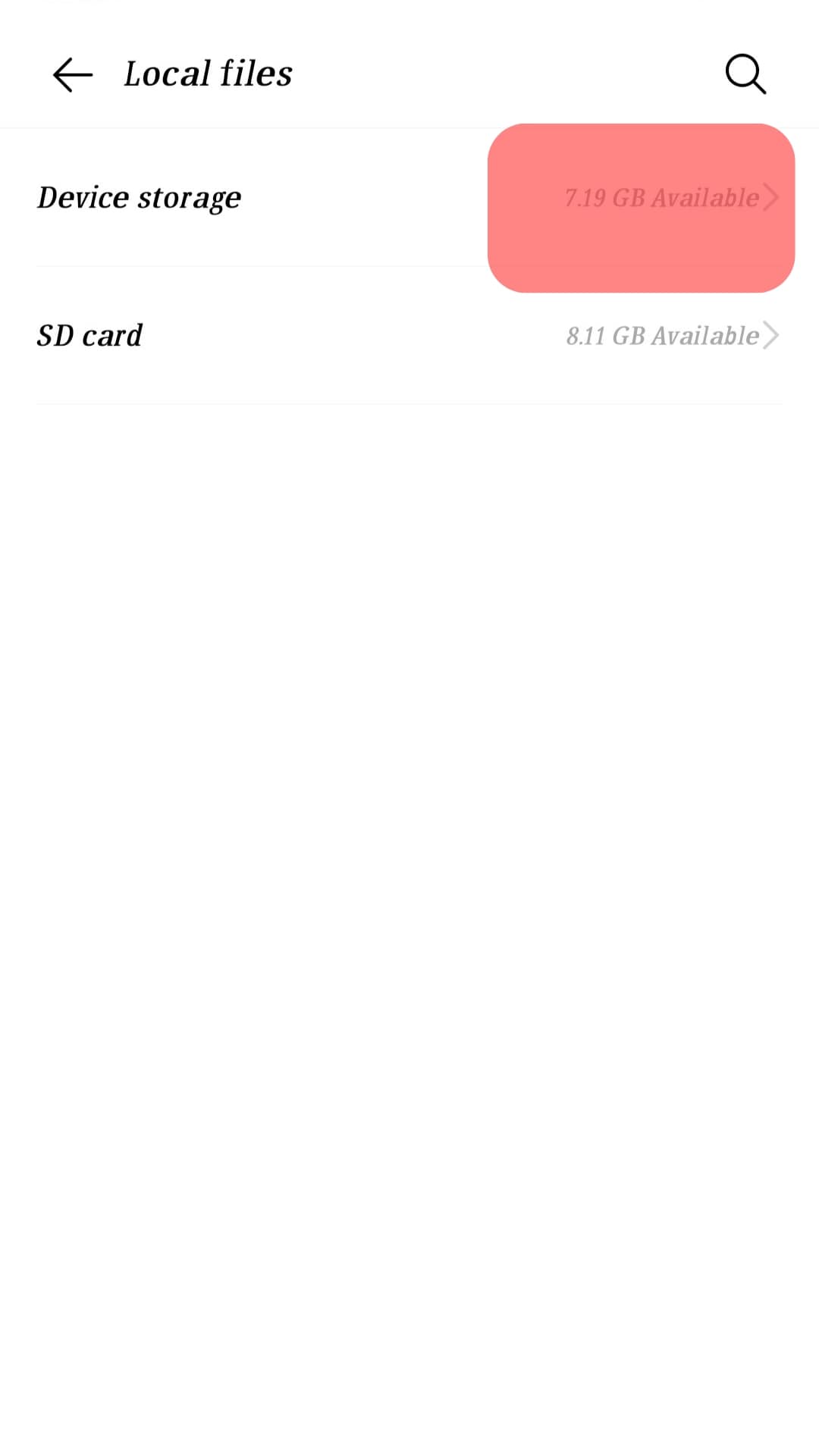Open the search icon
The image size is (819, 1456).
[x=745, y=74]
